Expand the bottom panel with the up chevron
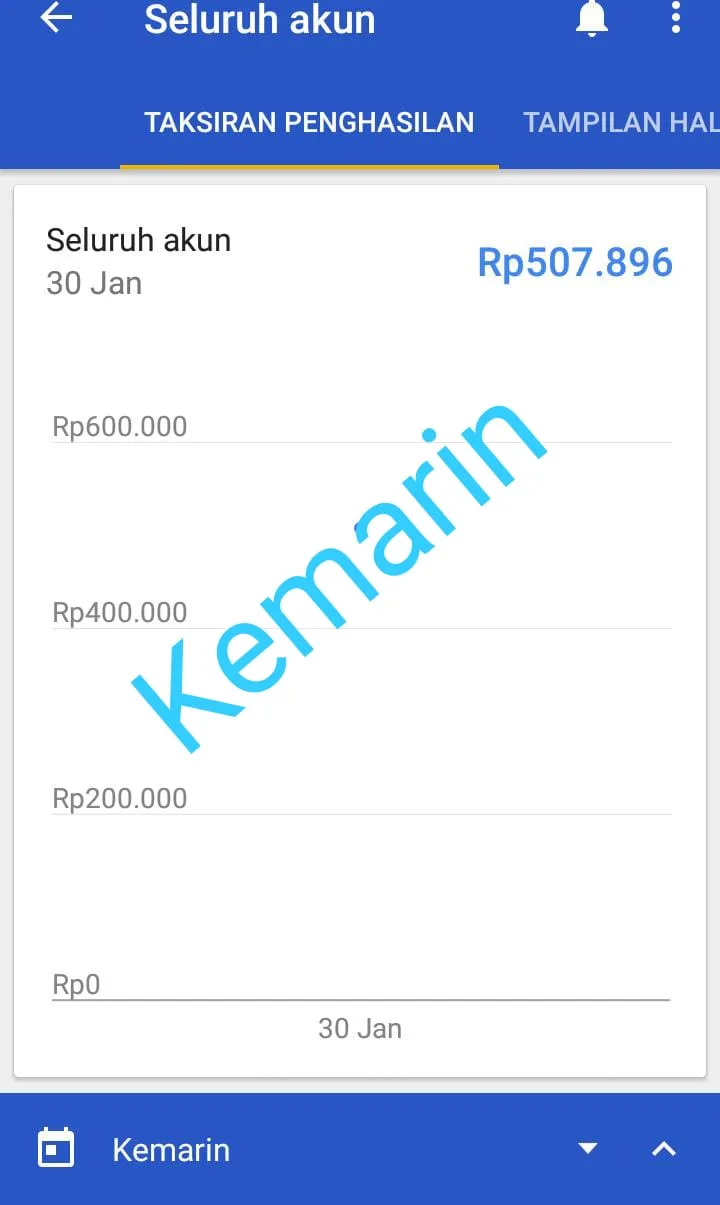Image resolution: width=720 pixels, height=1205 pixels. [x=664, y=1149]
